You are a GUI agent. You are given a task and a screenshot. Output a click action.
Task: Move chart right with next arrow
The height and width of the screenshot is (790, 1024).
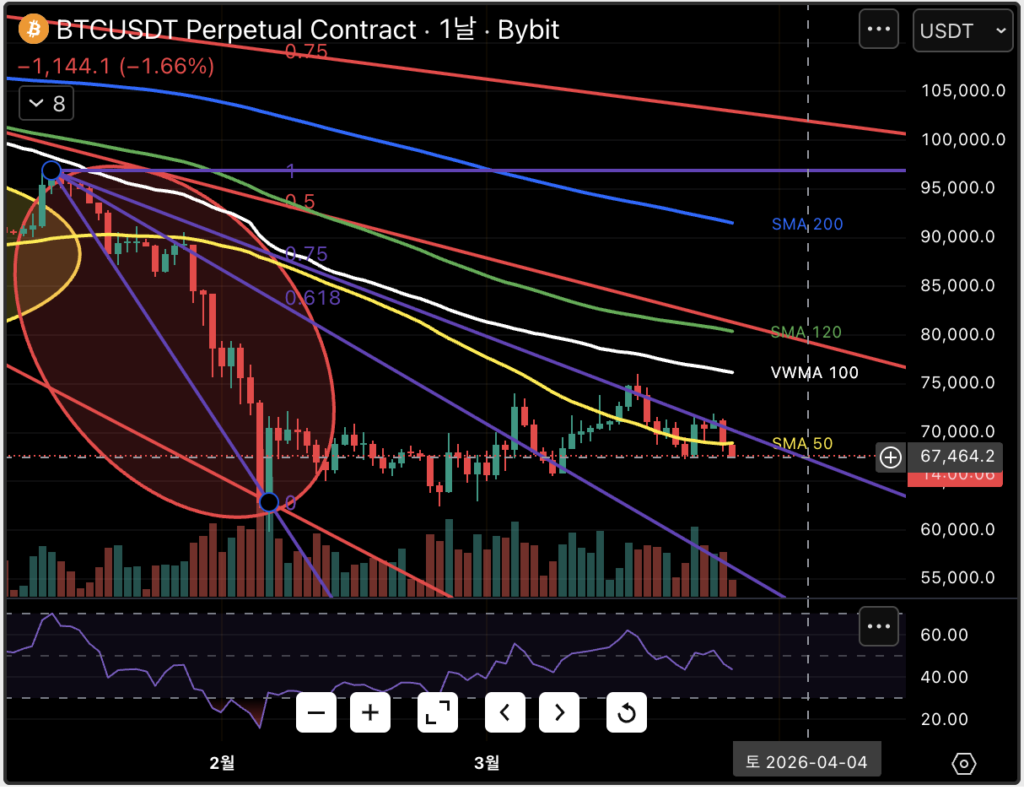[559, 713]
